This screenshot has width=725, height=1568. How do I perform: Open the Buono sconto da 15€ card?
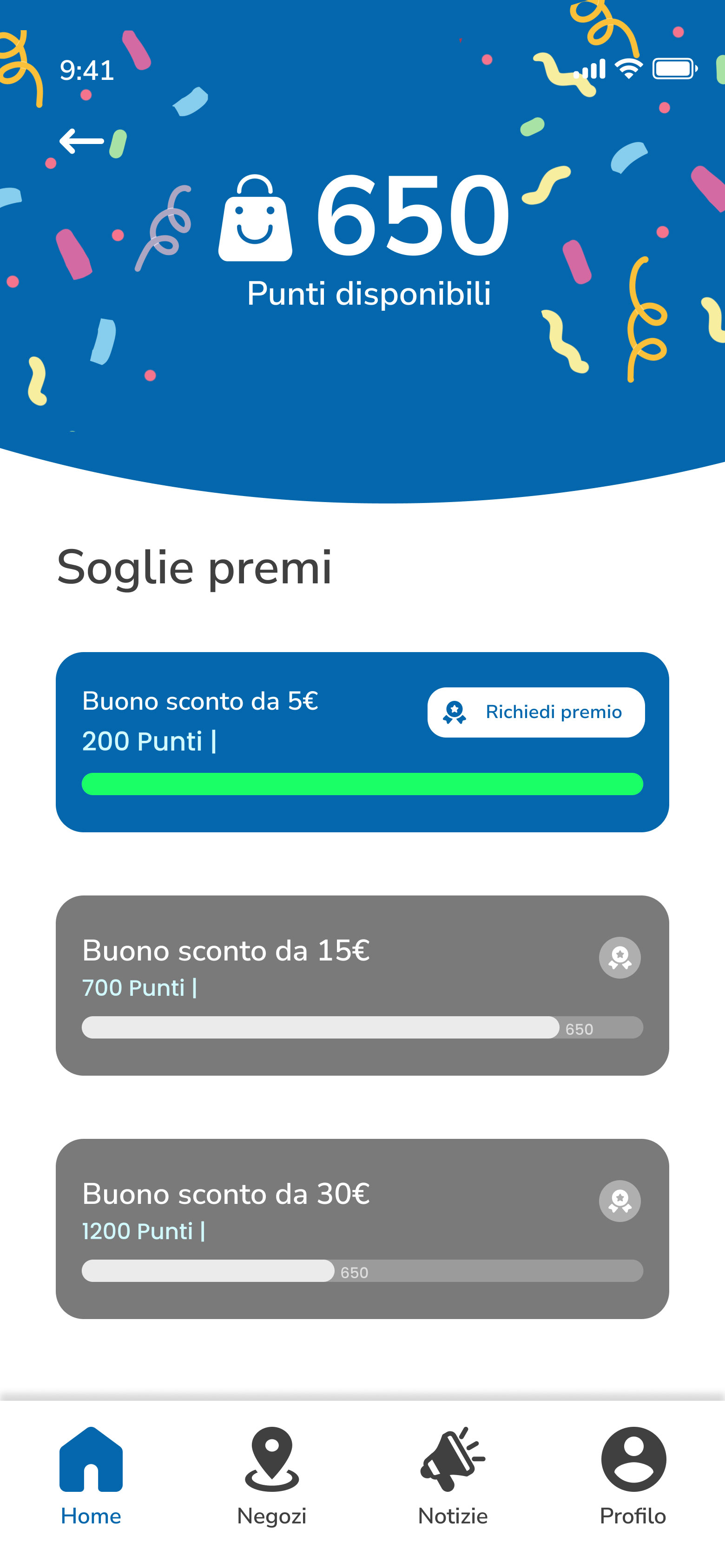coord(362,985)
